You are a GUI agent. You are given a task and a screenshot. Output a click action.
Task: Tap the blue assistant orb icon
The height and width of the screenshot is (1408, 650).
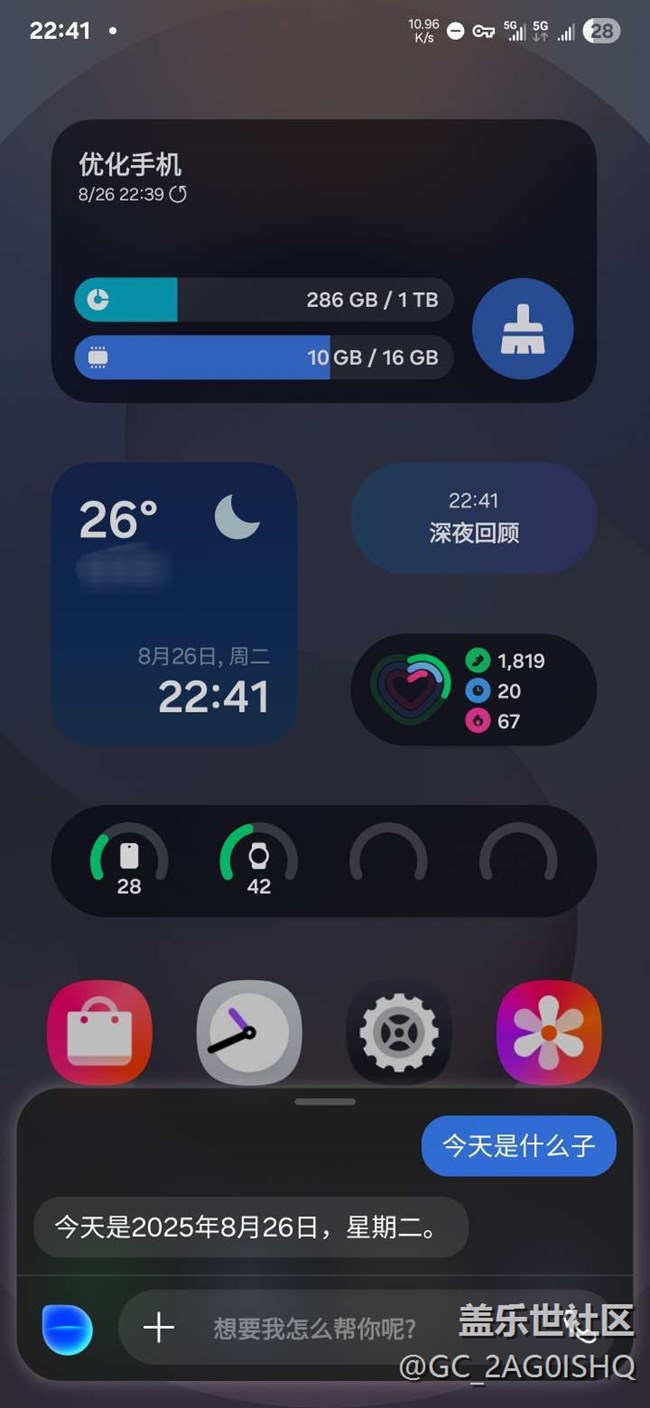(x=68, y=1329)
